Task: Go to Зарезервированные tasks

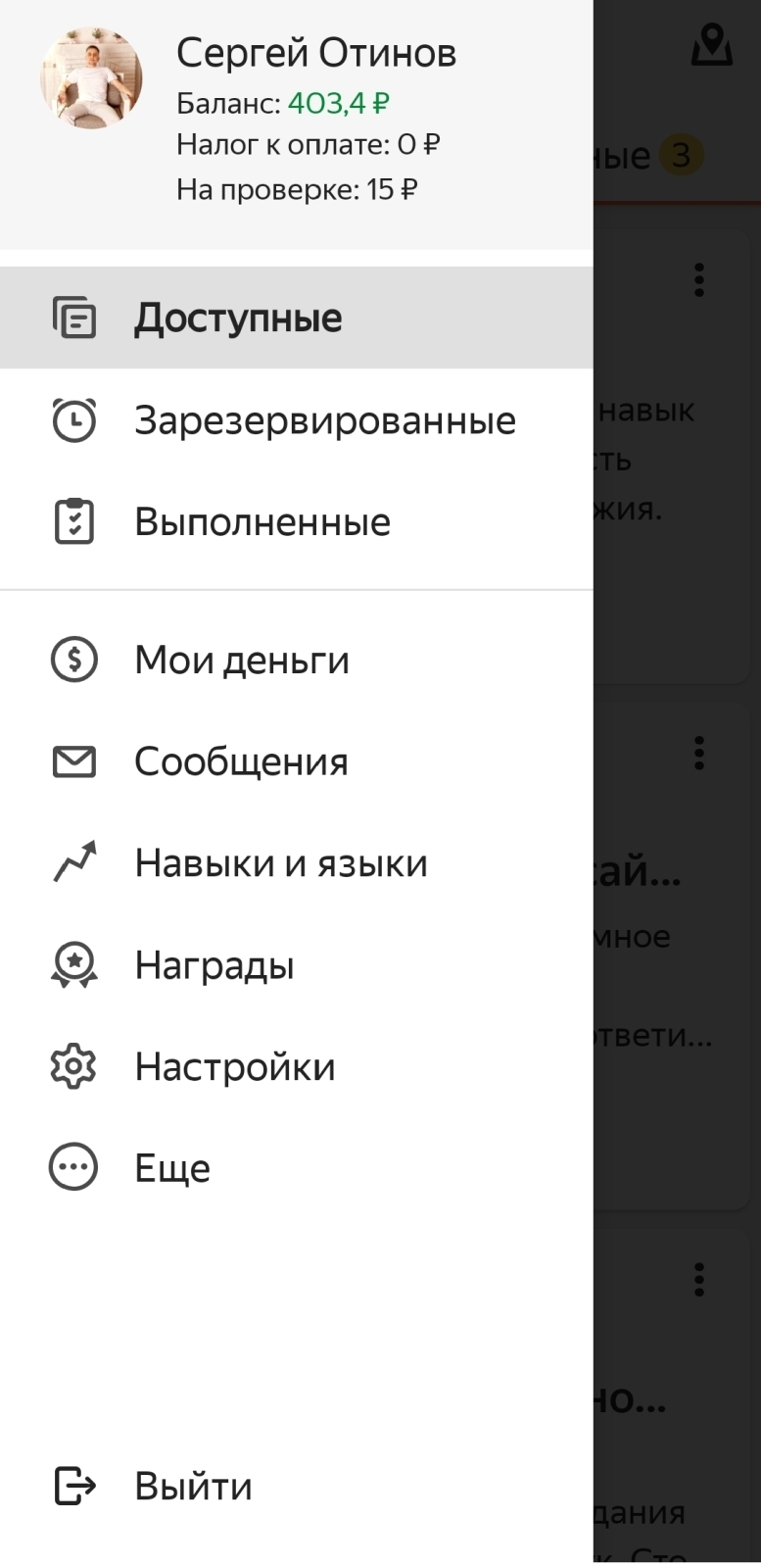Action: [x=323, y=420]
